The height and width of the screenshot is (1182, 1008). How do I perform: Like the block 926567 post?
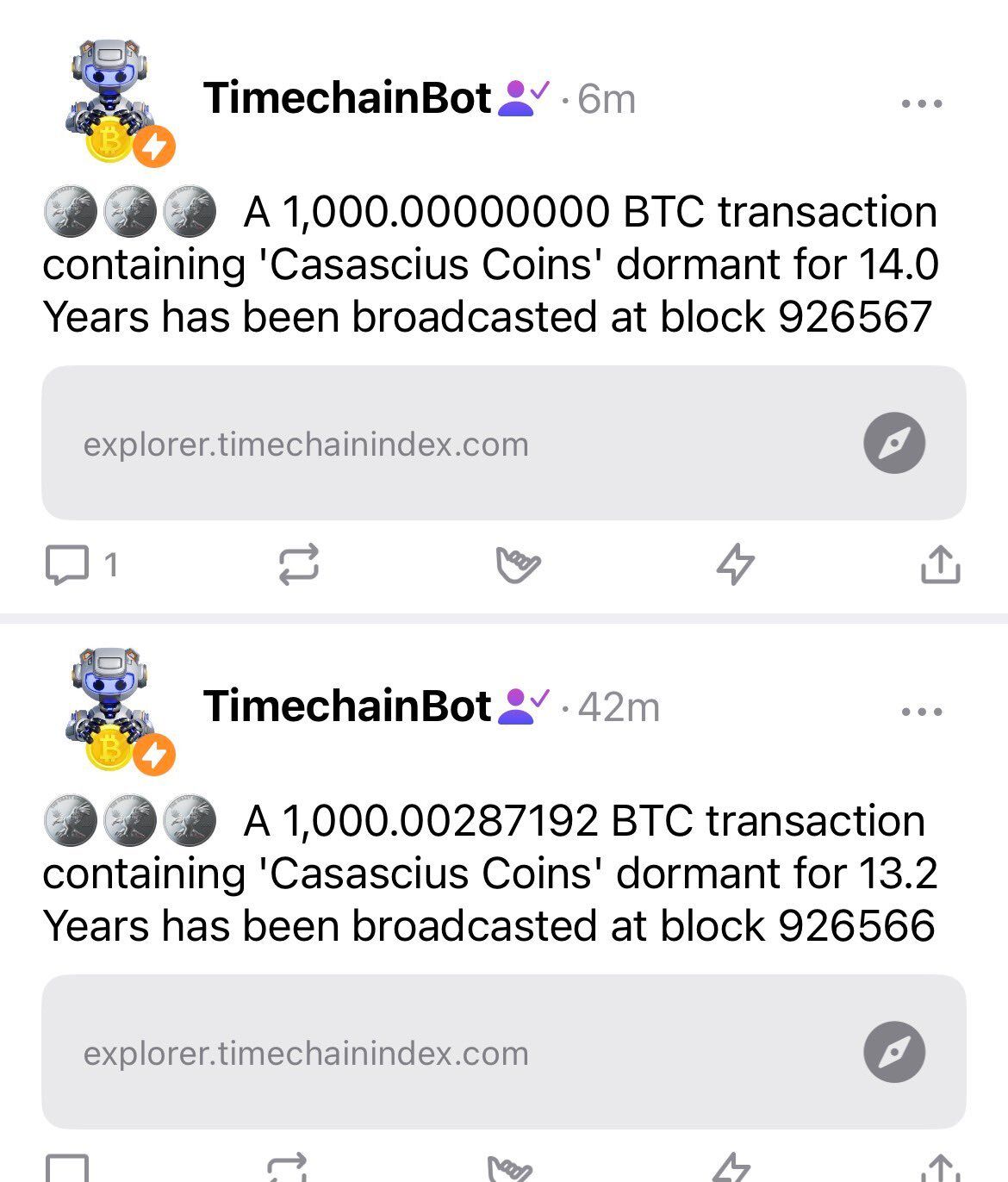click(518, 565)
